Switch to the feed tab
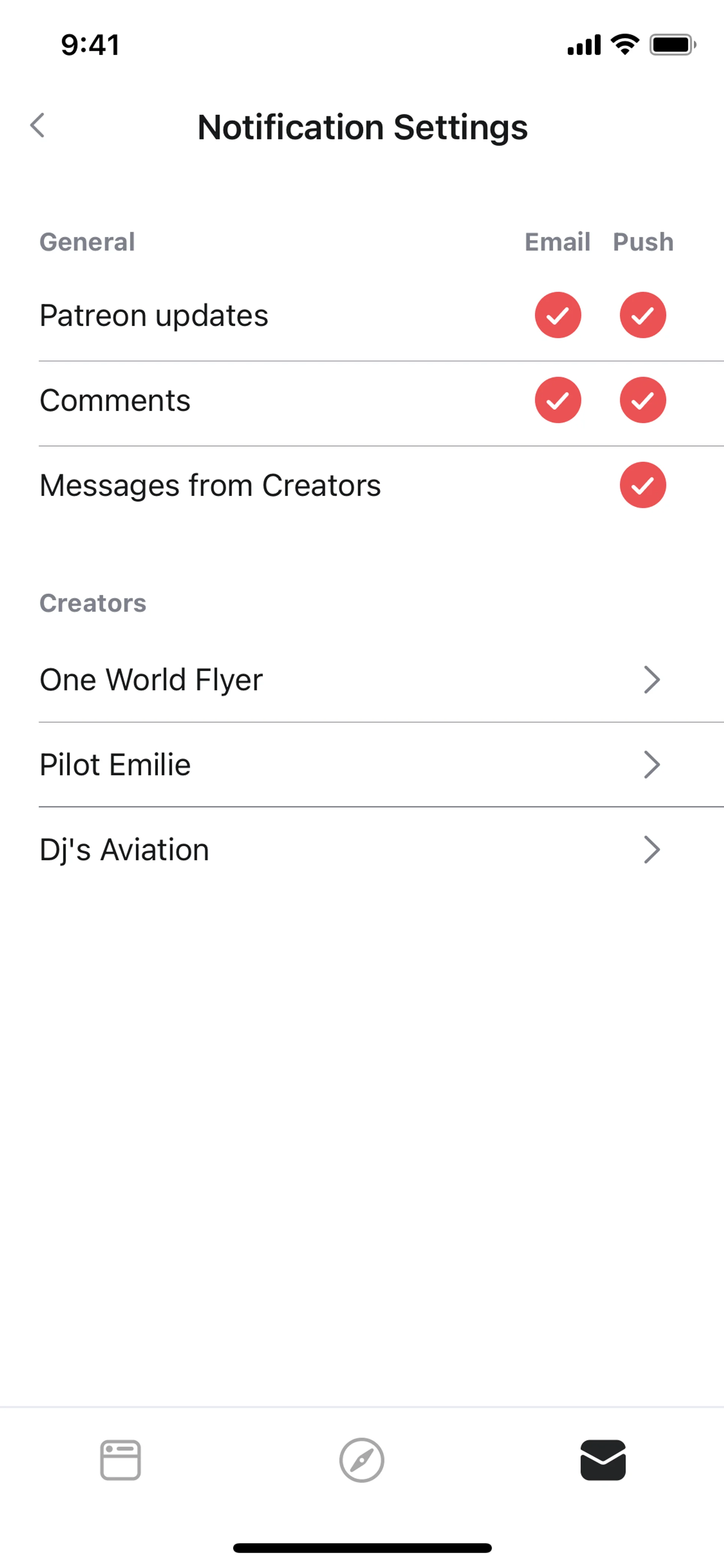724x1568 pixels. [x=120, y=1460]
